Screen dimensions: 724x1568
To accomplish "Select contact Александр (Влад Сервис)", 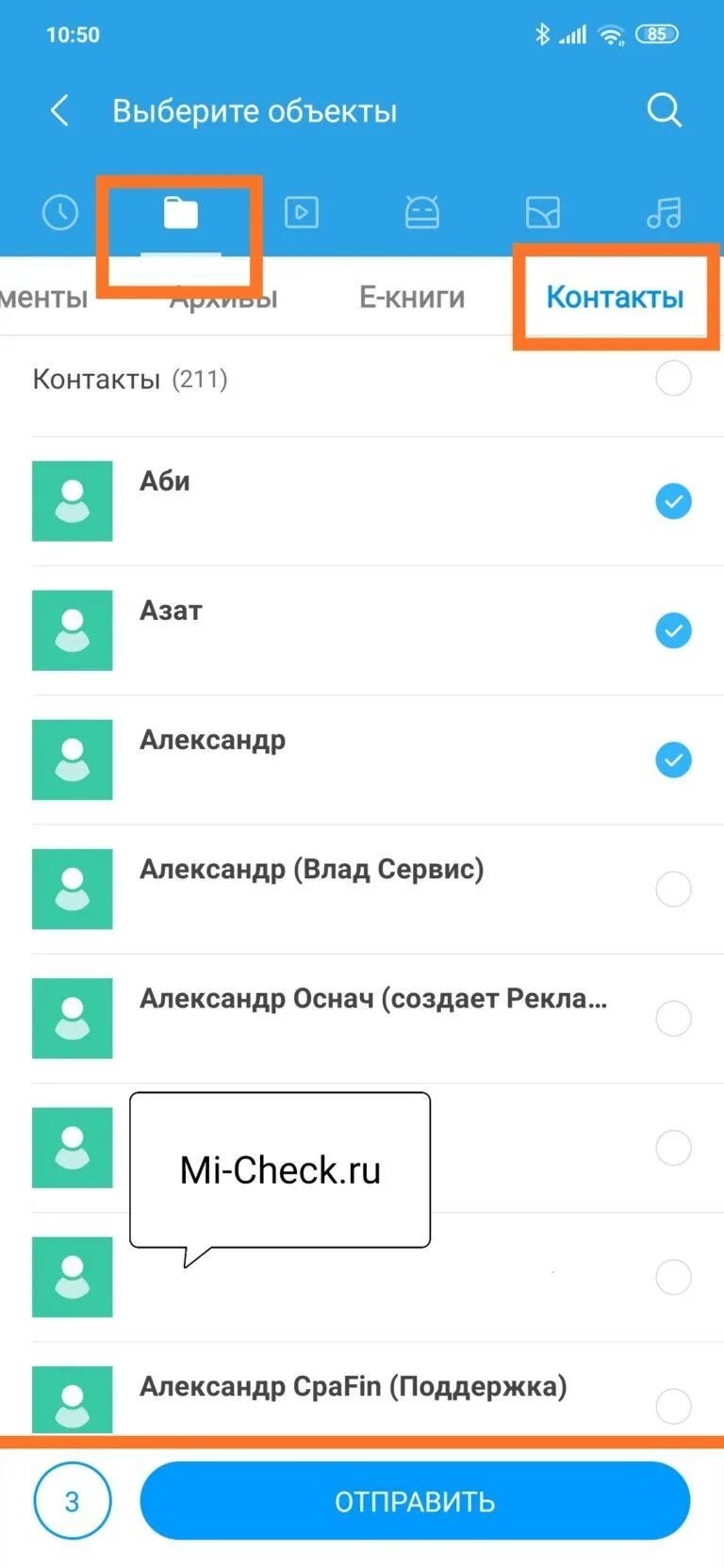I will 673,889.
